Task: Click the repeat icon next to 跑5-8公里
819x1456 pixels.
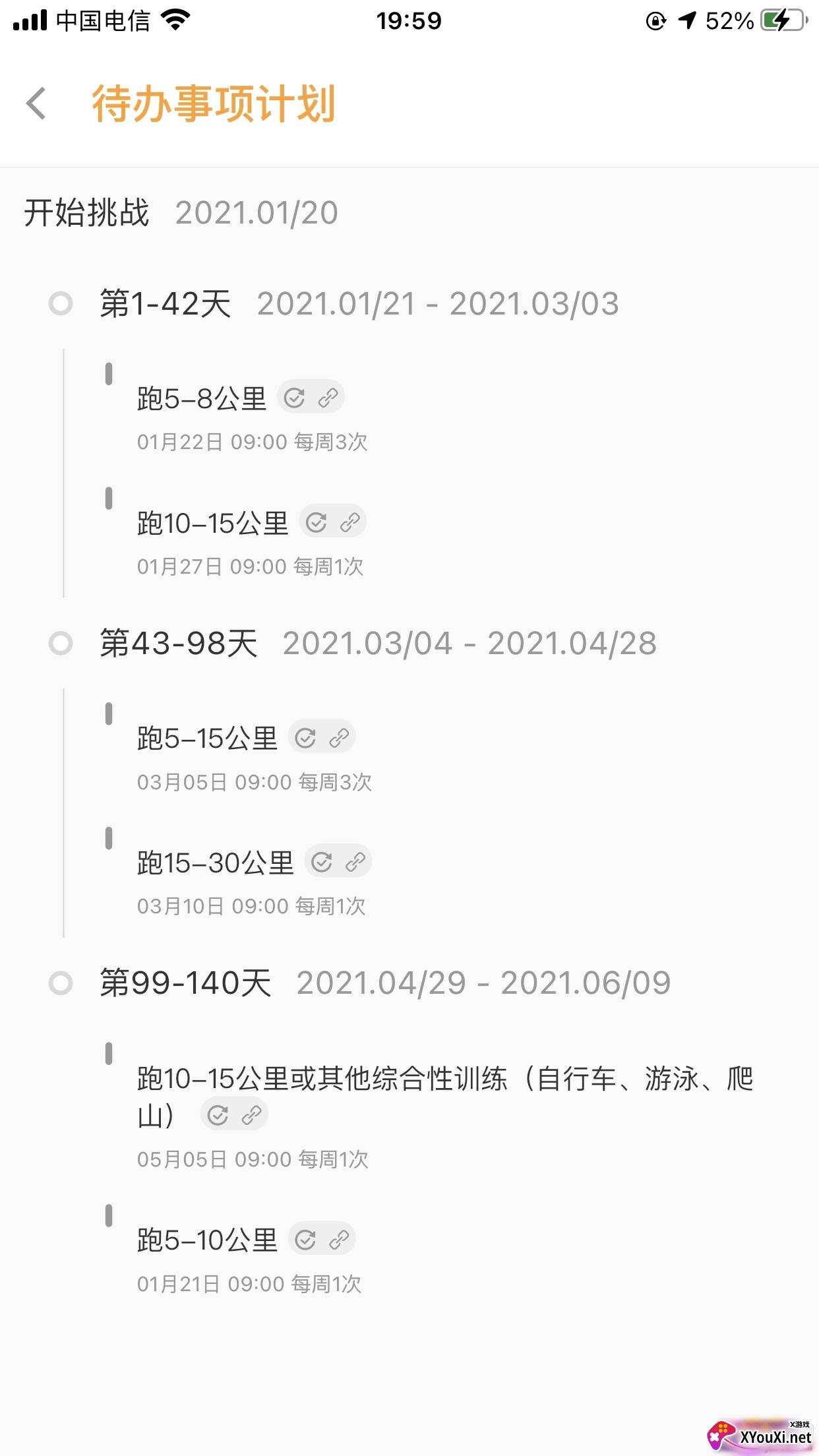Action: coord(295,397)
